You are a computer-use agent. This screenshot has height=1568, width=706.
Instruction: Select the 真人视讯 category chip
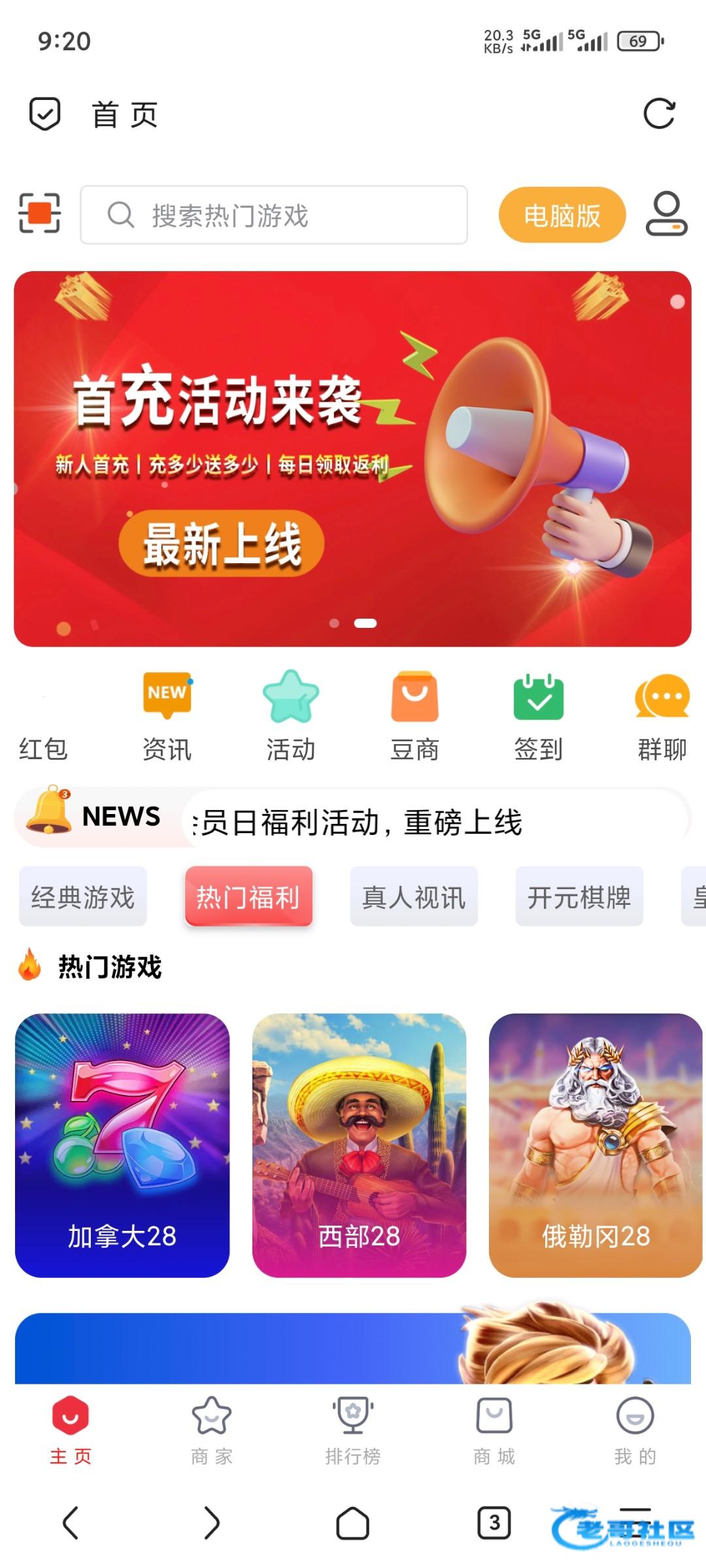414,896
